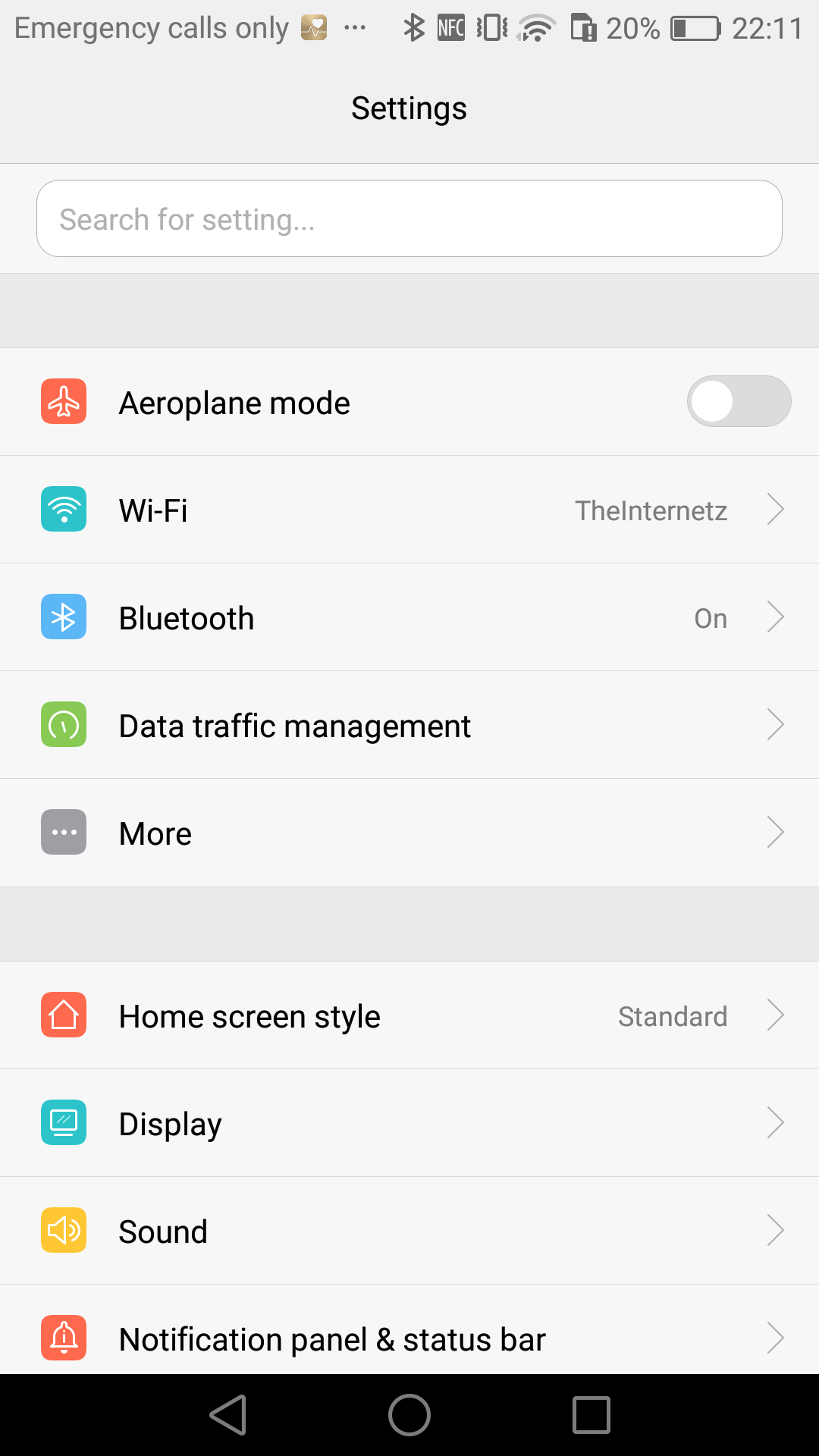Viewport: 819px width, 1456px height.
Task: Tap the Search for setting field
Action: (x=409, y=218)
